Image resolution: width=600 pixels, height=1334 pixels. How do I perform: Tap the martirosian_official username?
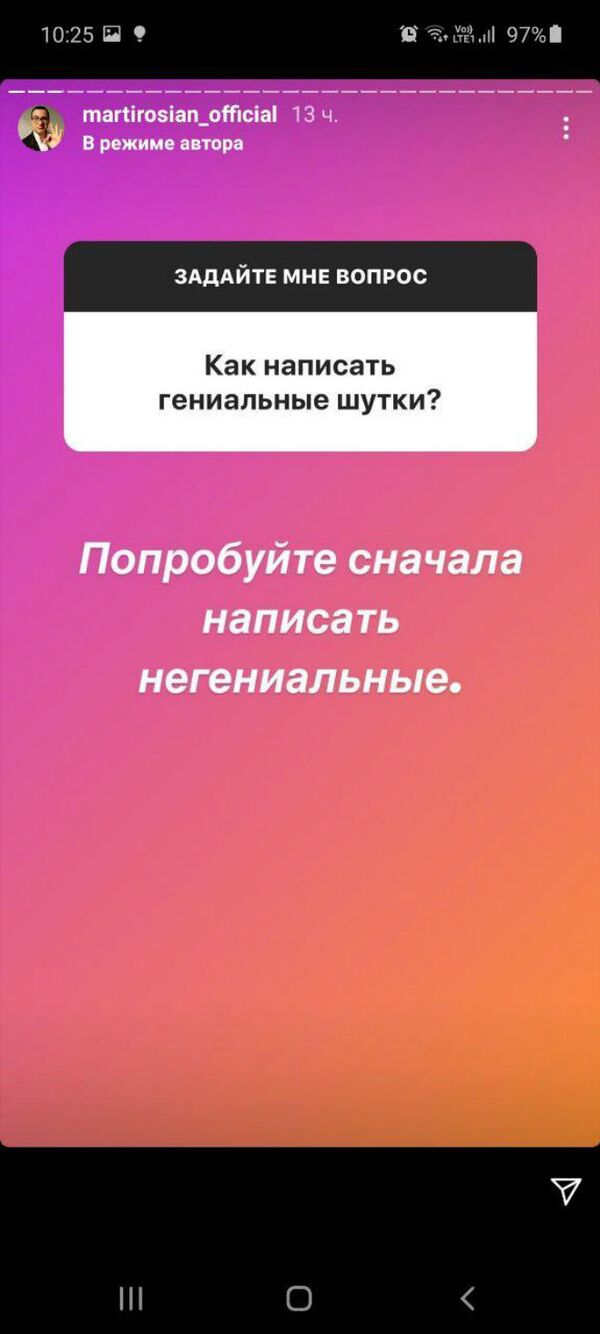(x=179, y=115)
